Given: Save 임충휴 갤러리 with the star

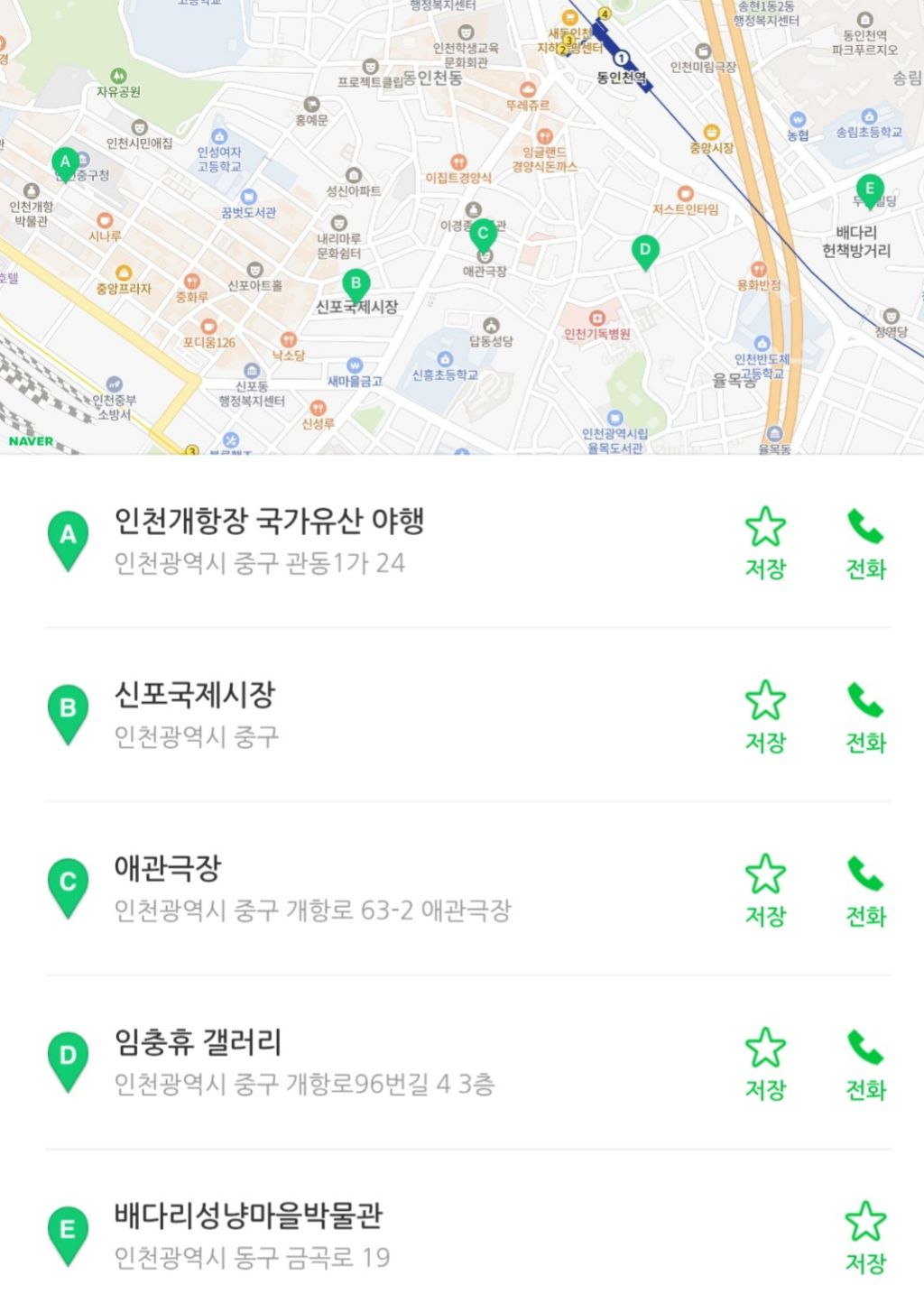Looking at the screenshot, I should pos(765,1065).
